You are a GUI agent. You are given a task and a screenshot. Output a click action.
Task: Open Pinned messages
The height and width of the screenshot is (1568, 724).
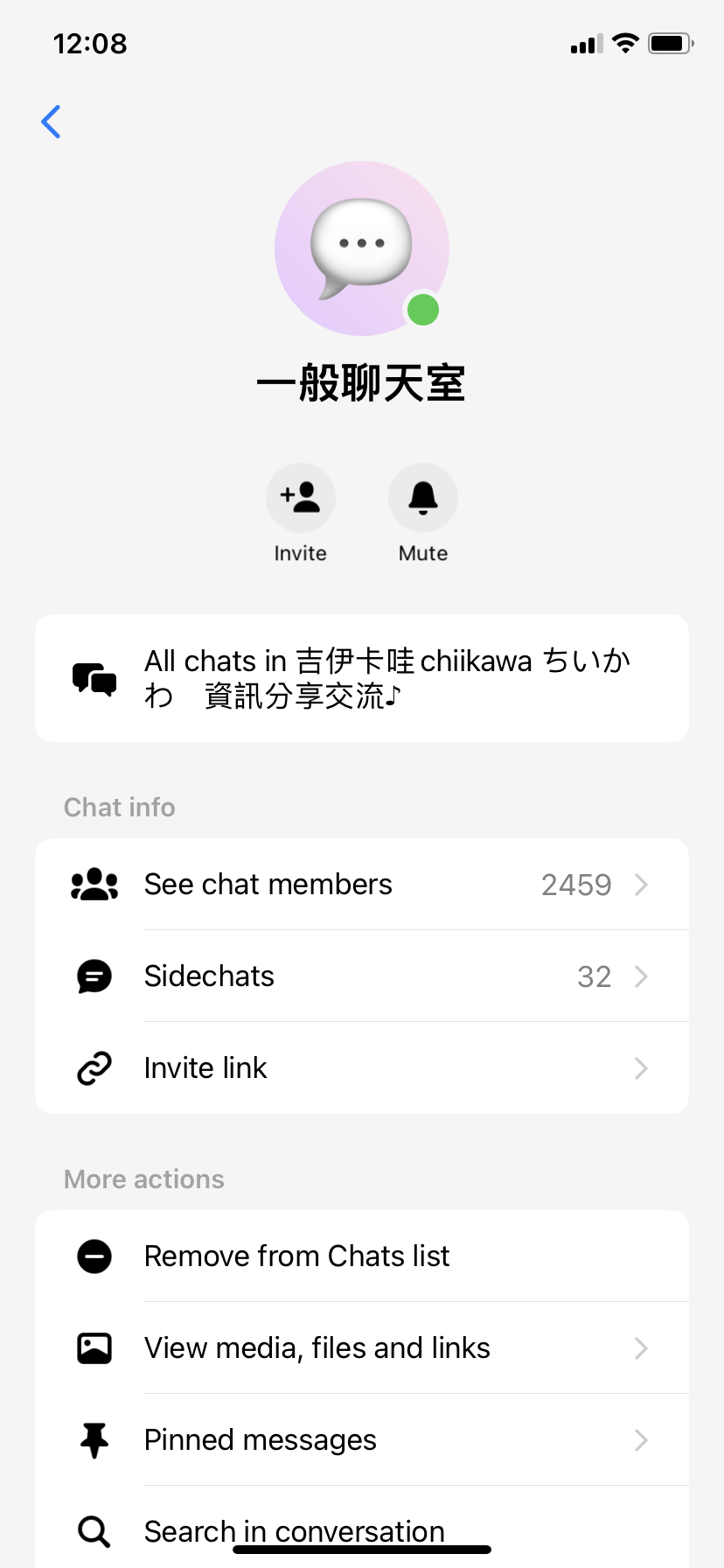tap(362, 1440)
